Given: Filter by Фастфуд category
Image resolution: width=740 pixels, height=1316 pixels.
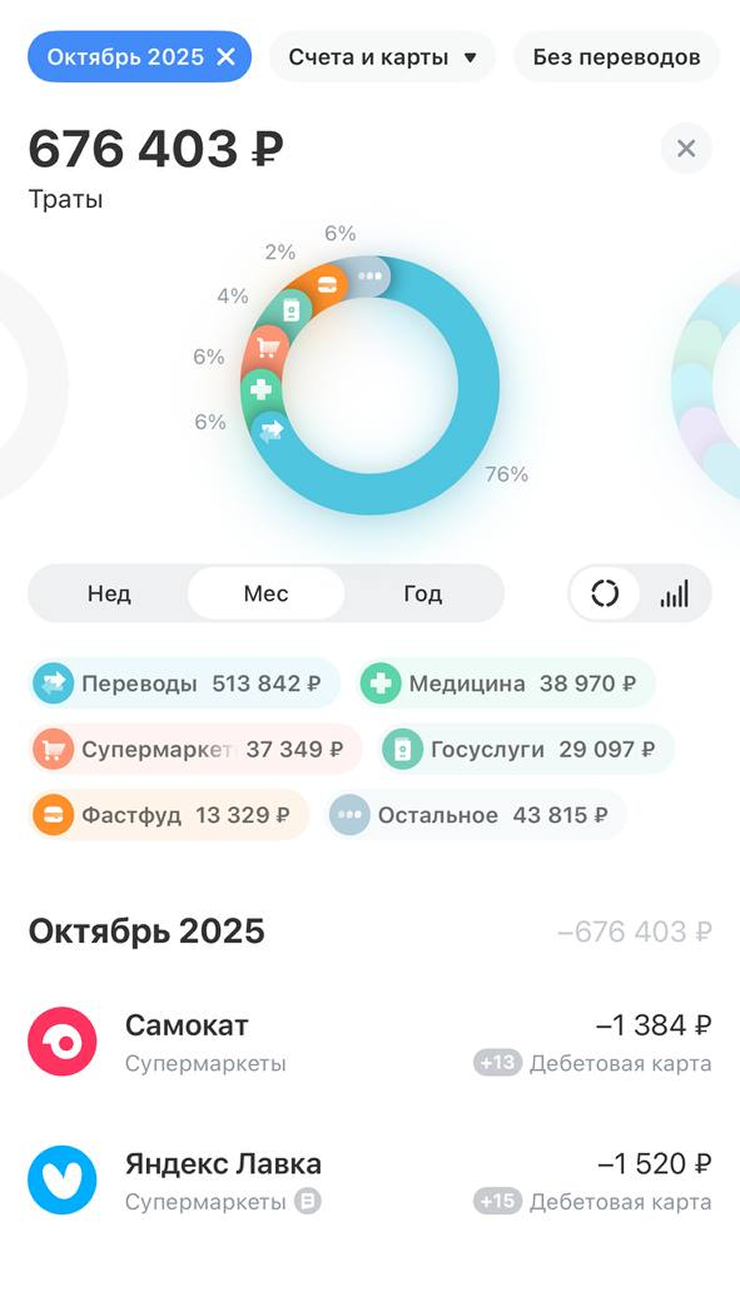Looking at the screenshot, I should click(168, 815).
